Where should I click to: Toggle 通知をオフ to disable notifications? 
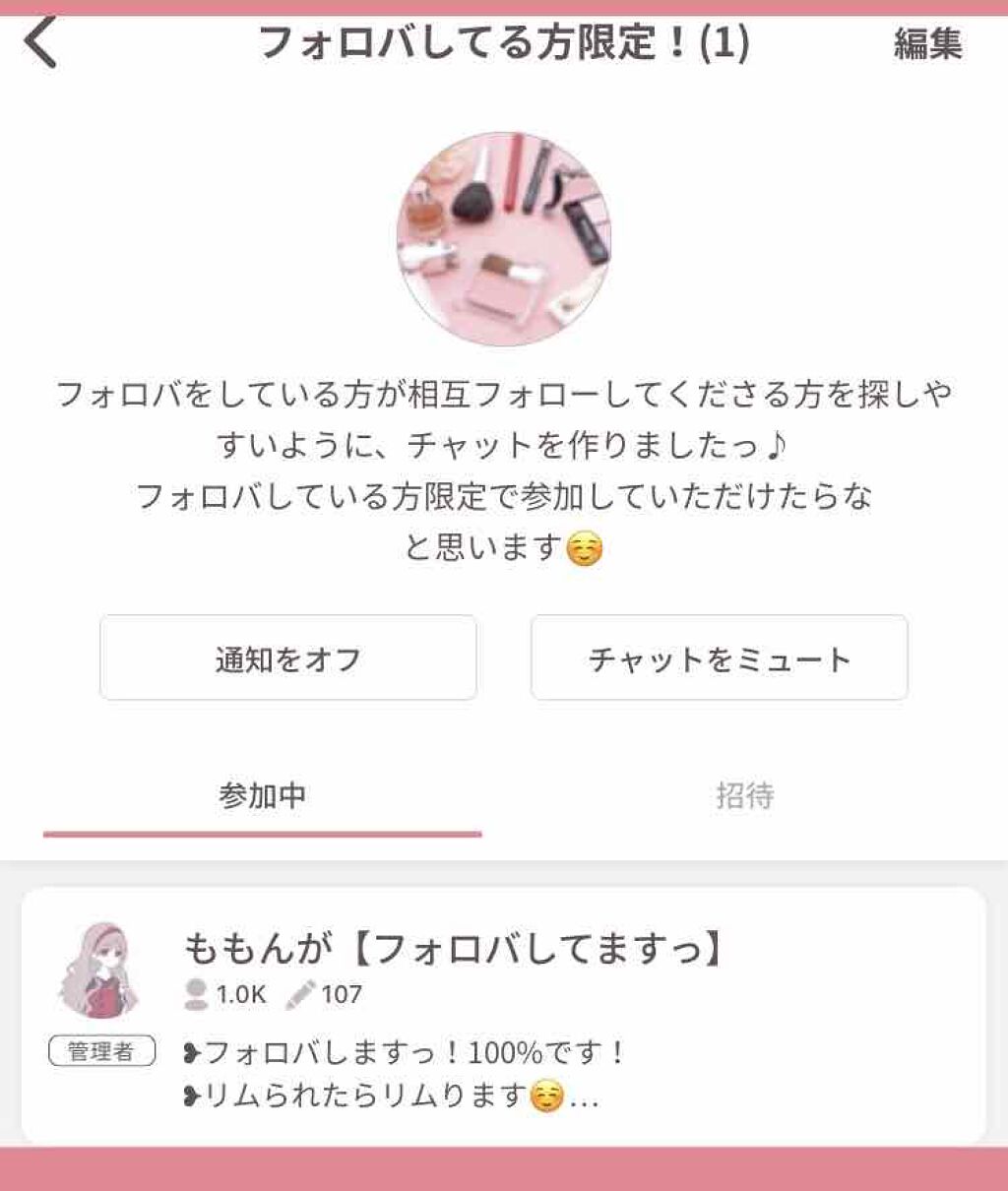pyautogui.click(x=290, y=658)
